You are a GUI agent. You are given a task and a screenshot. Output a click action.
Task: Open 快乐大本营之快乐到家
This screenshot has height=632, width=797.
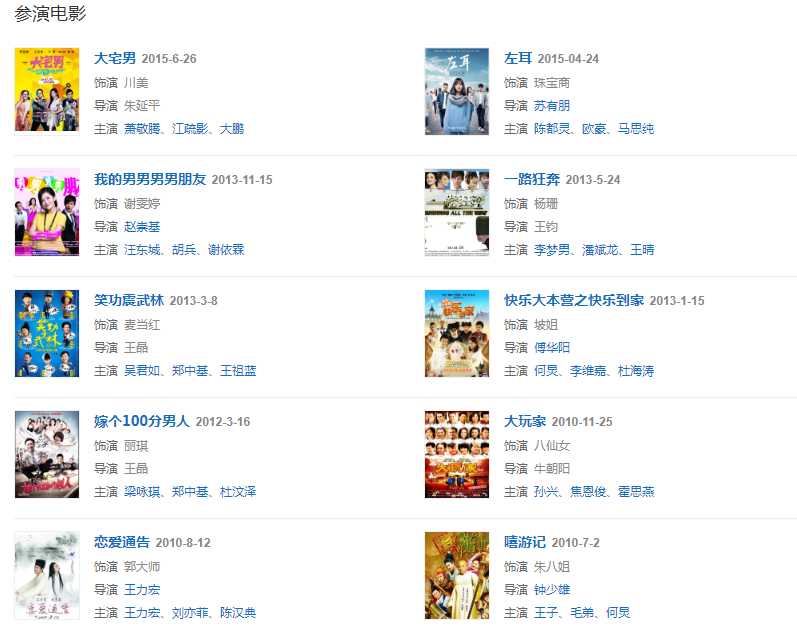(573, 301)
